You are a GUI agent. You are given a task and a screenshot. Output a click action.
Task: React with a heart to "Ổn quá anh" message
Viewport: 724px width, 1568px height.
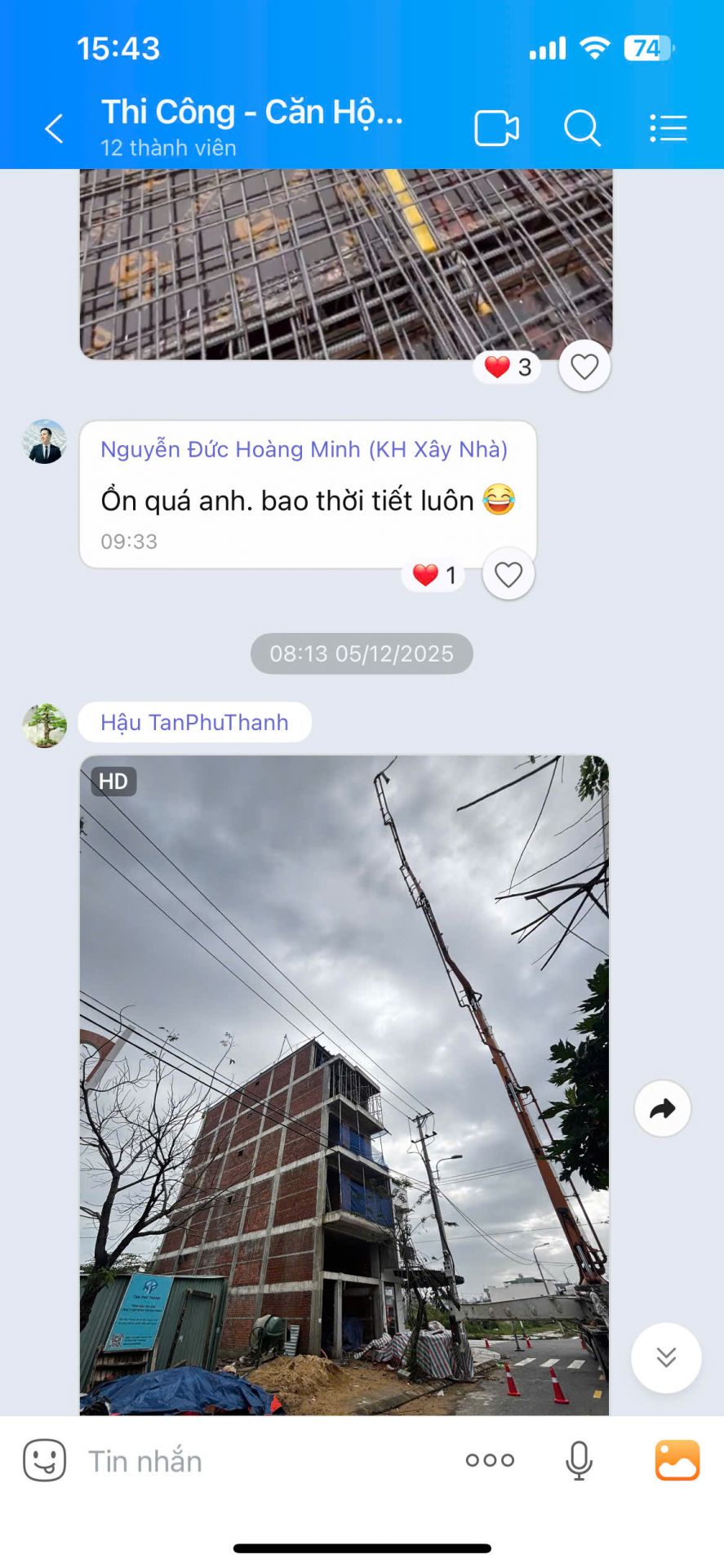[x=508, y=575]
